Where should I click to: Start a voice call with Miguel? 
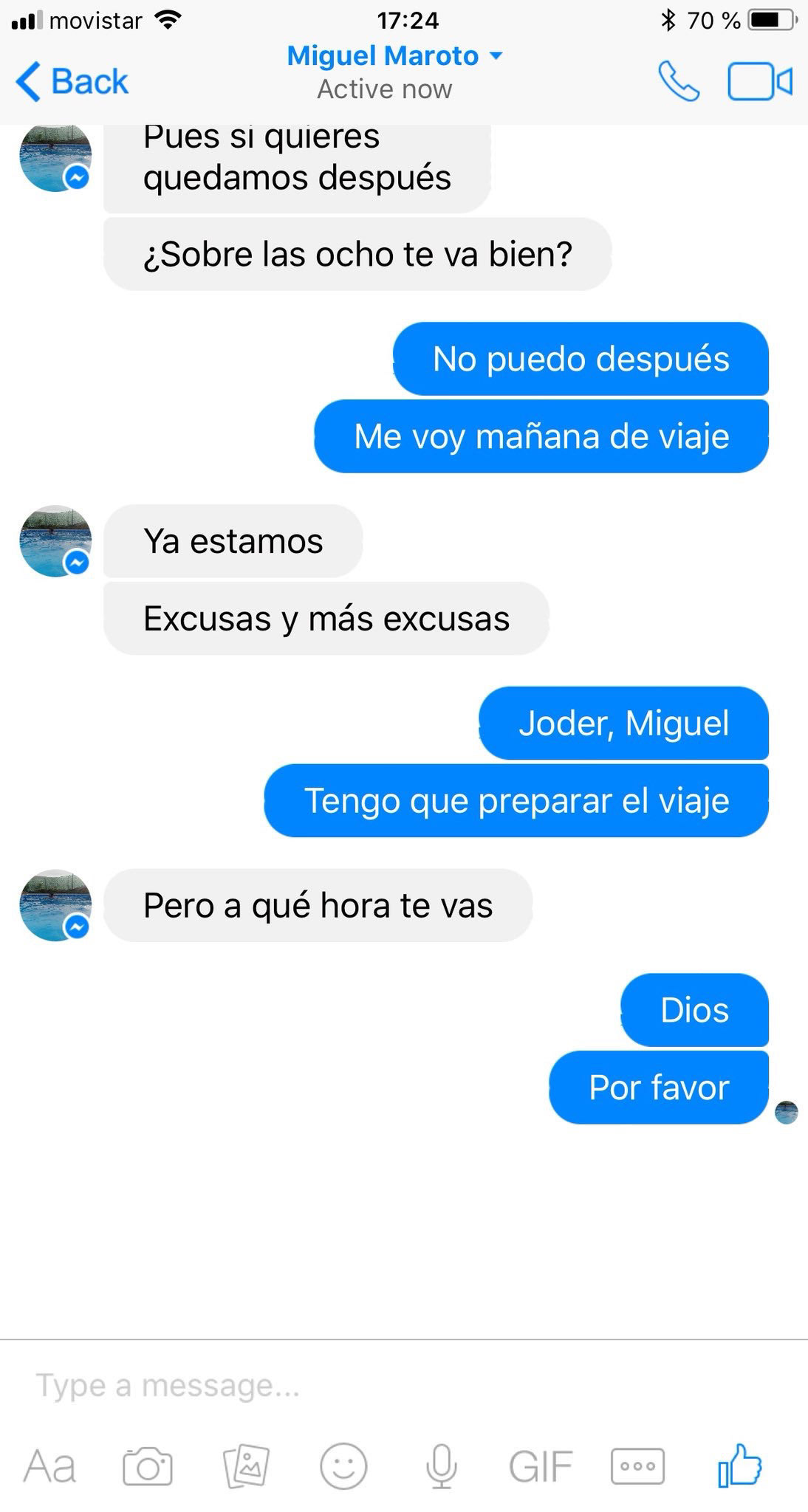pyautogui.click(x=679, y=81)
